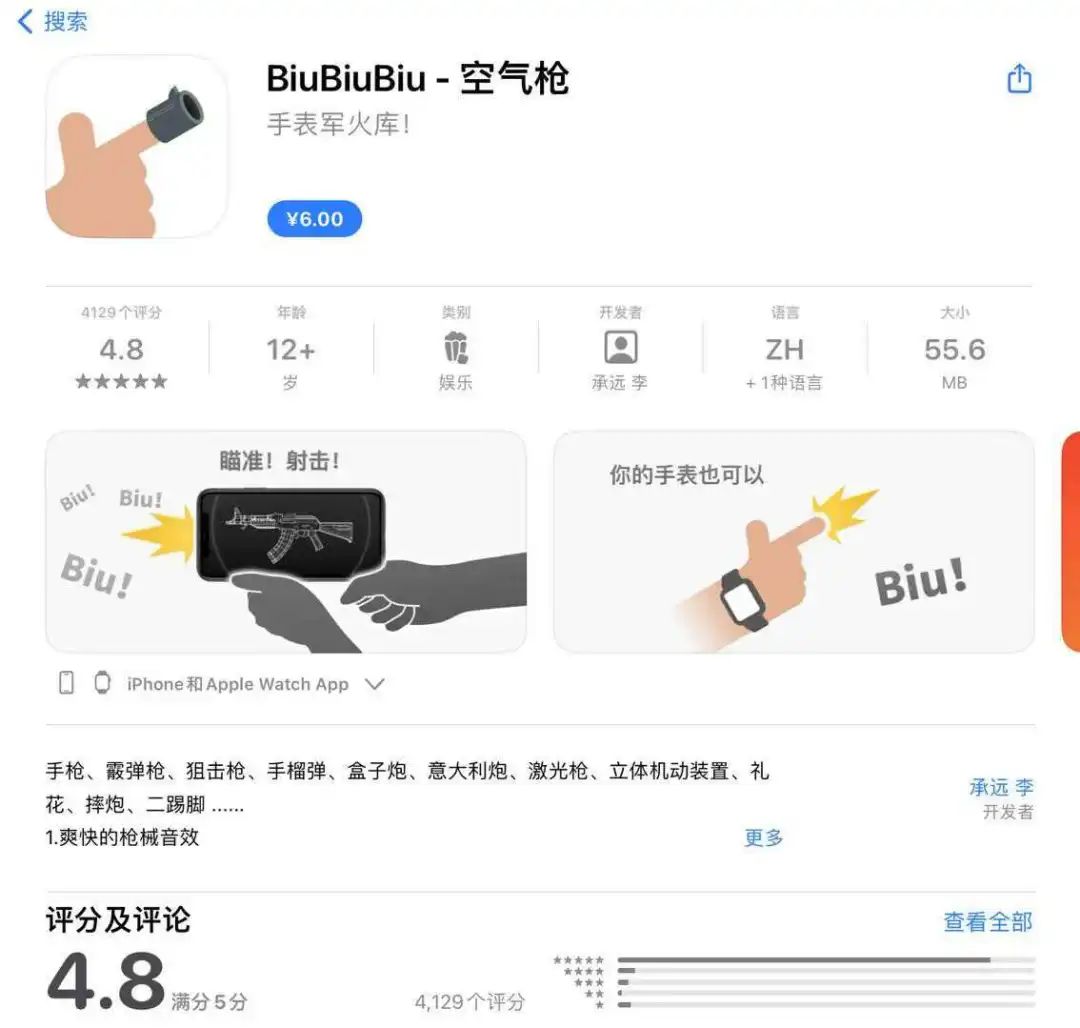Open the 瞄准！射击！ screenshot preview
The width and height of the screenshot is (1080, 1028).
pyautogui.click(x=286, y=541)
